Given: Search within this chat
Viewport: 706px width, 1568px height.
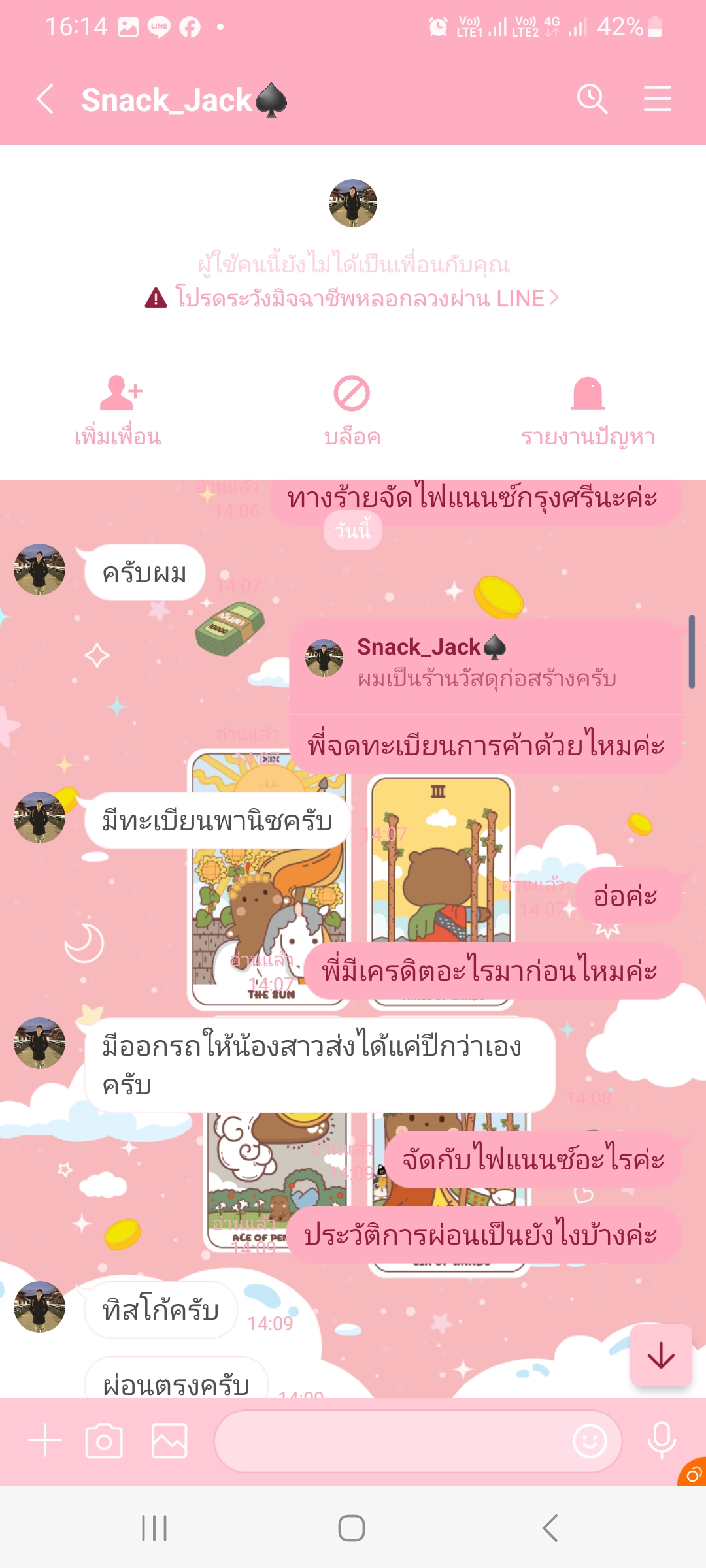Looking at the screenshot, I should click(592, 100).
